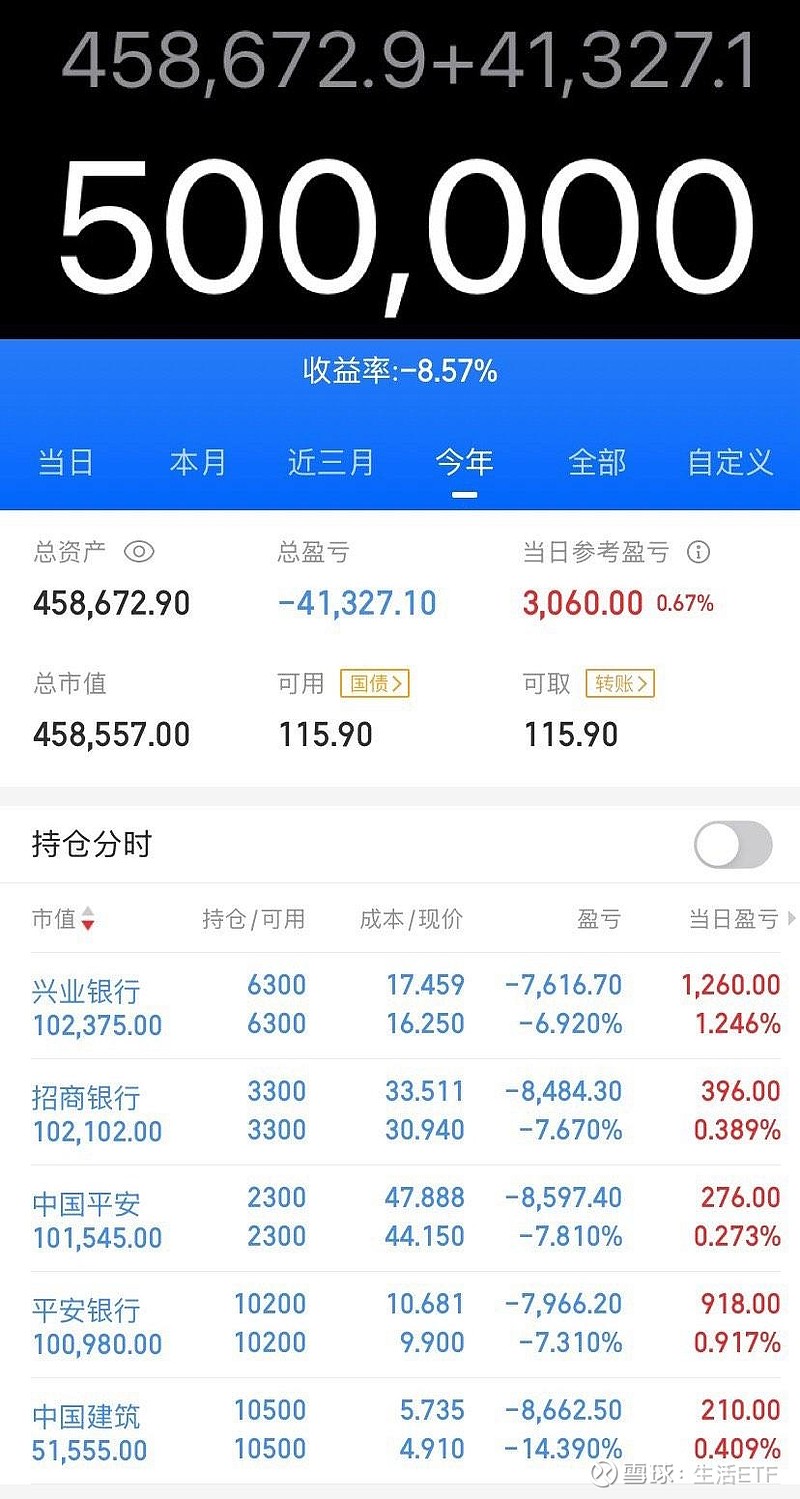800x1499 pixels.
Task: Click the 收益率 -8.57% banner
Action: pos(400,371)
